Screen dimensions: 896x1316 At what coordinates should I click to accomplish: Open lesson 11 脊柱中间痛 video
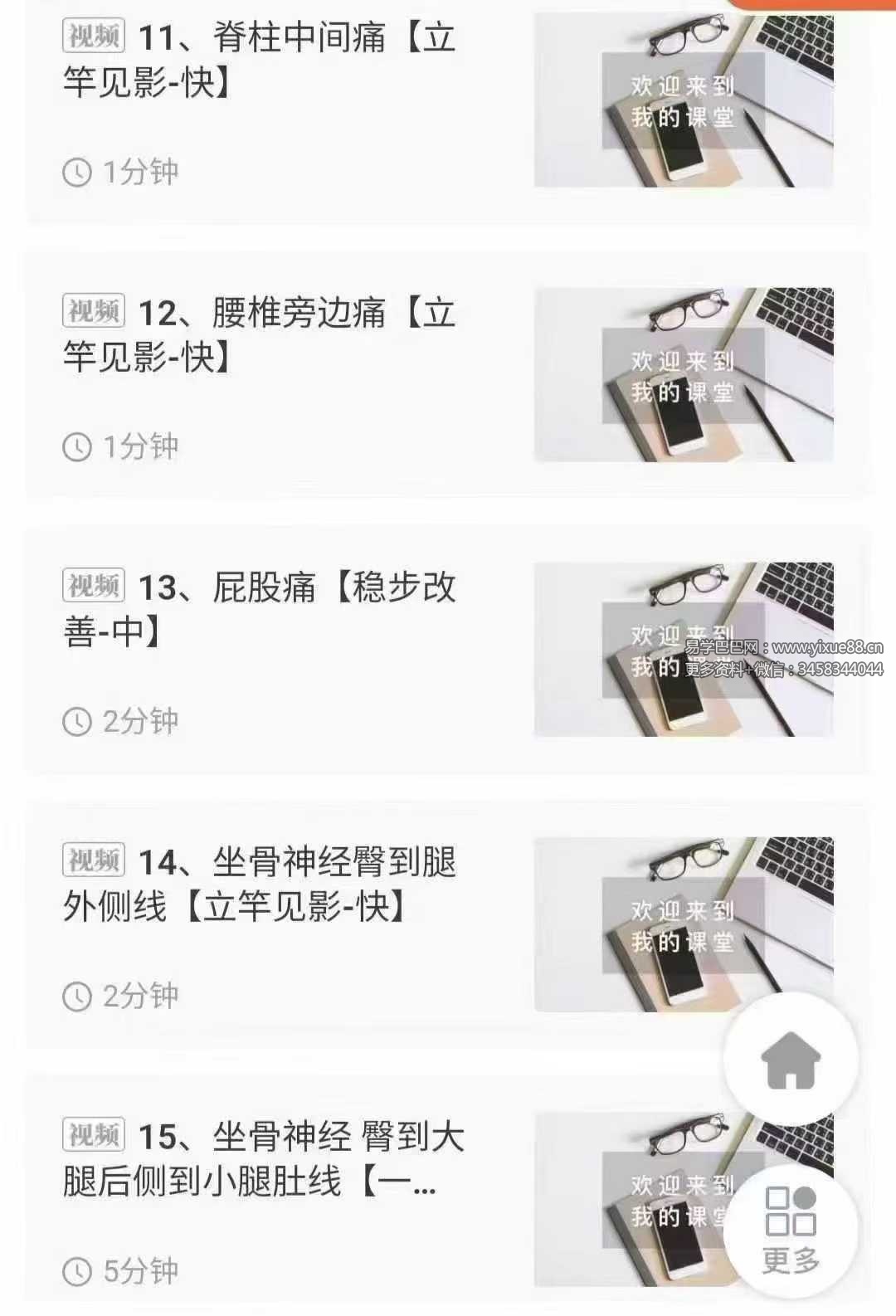pos(259,60)
